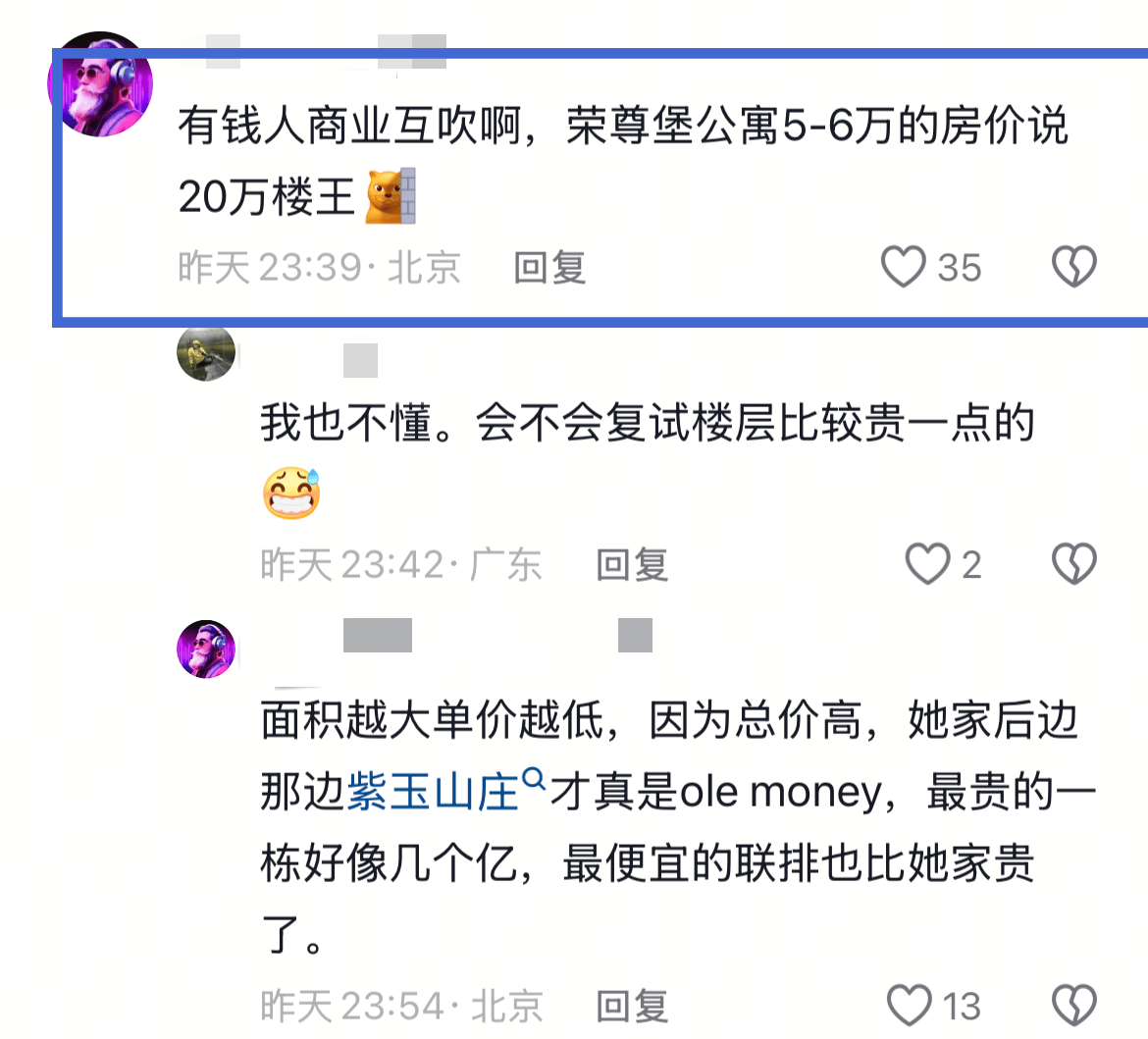The image size is (1148, 1039).
Task: Reply to the 23:42 comment from 广东
Action: (x=632, y=565)
